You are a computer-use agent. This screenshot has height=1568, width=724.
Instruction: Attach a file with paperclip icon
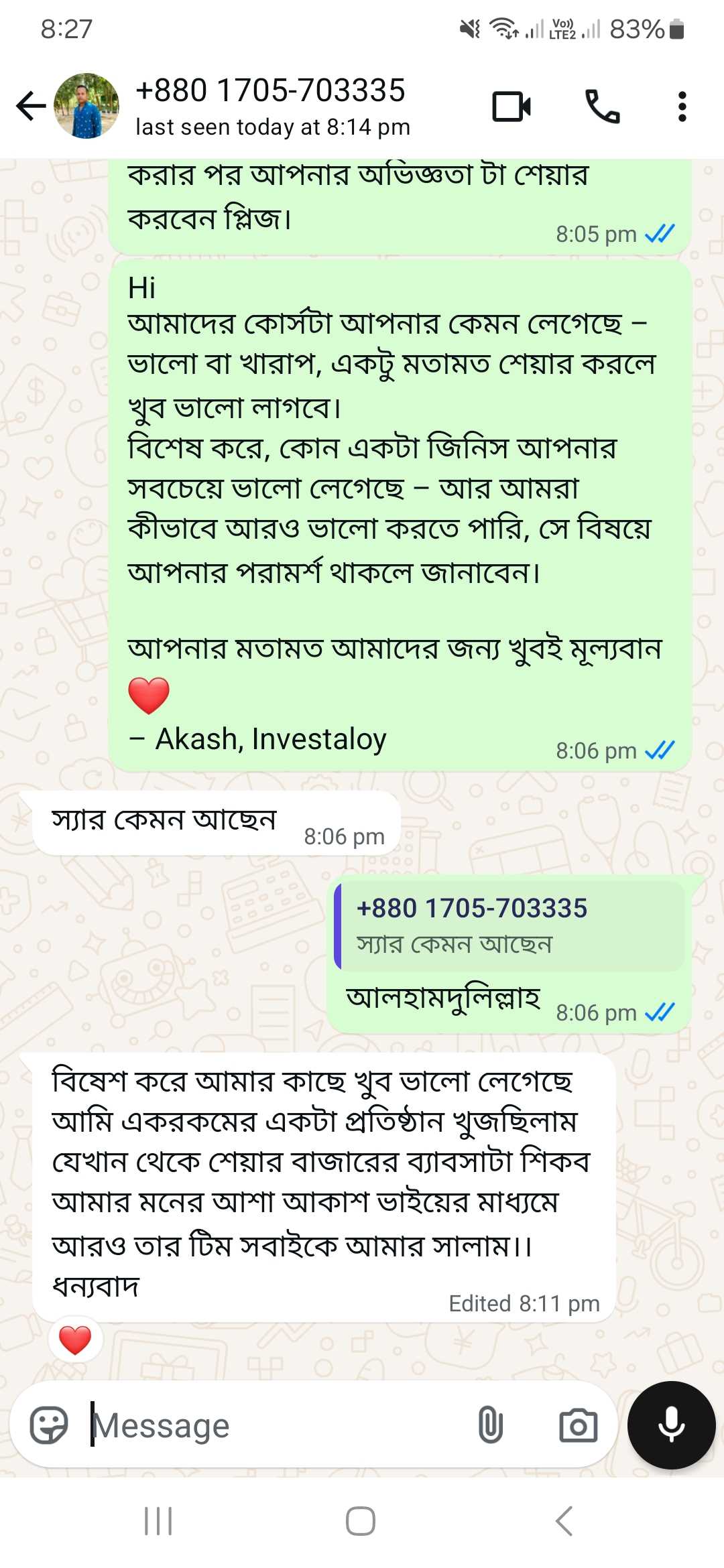(490, 1425)
